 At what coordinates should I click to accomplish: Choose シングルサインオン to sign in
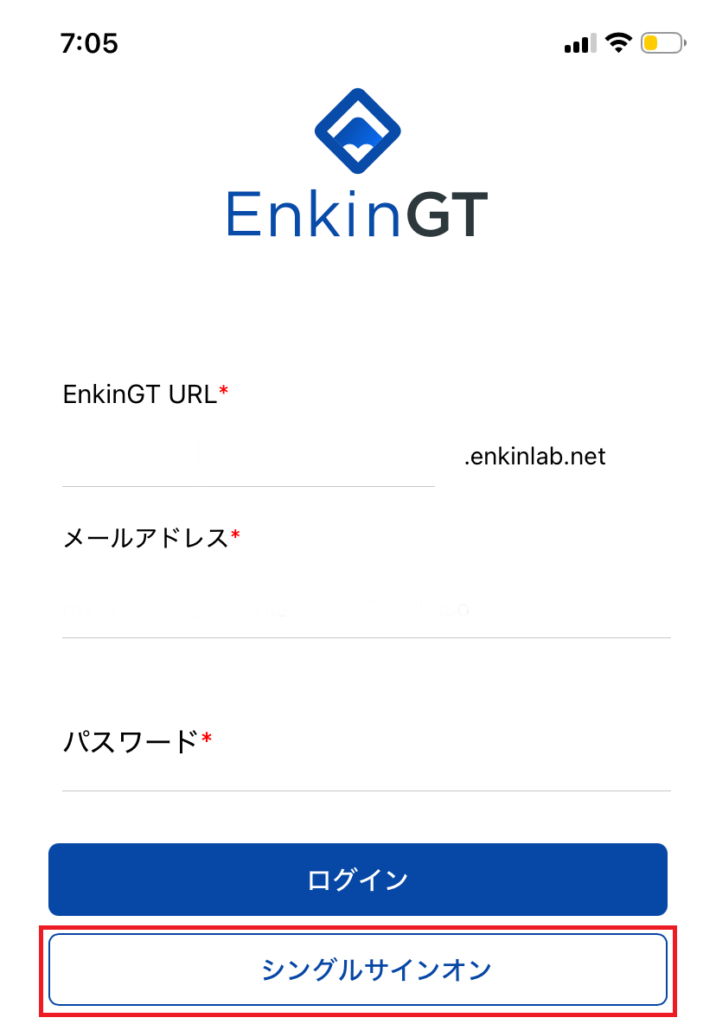click(x=357, y=969)
